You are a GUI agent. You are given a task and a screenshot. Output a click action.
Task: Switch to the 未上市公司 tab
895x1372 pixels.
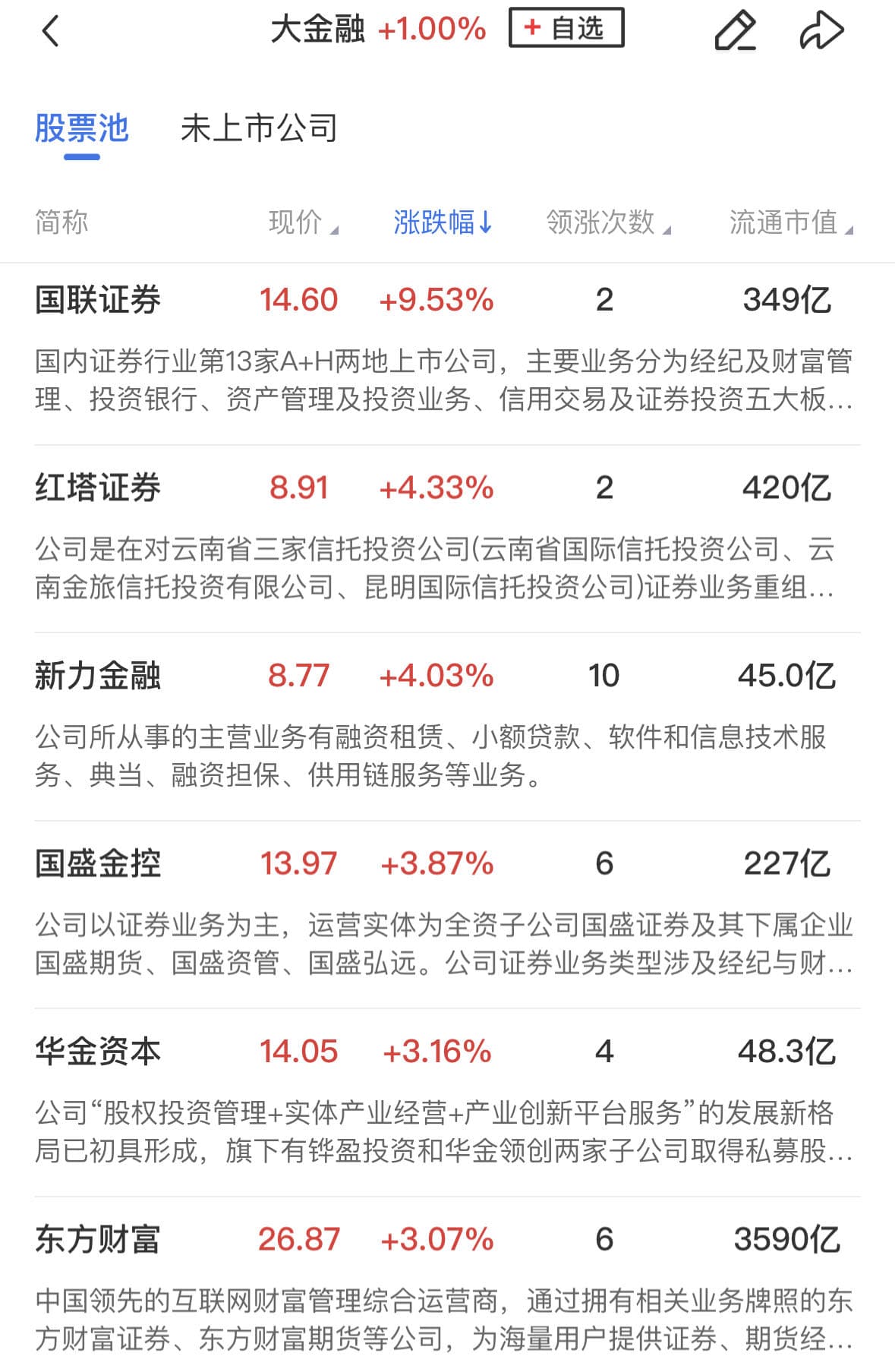[259, 128]
